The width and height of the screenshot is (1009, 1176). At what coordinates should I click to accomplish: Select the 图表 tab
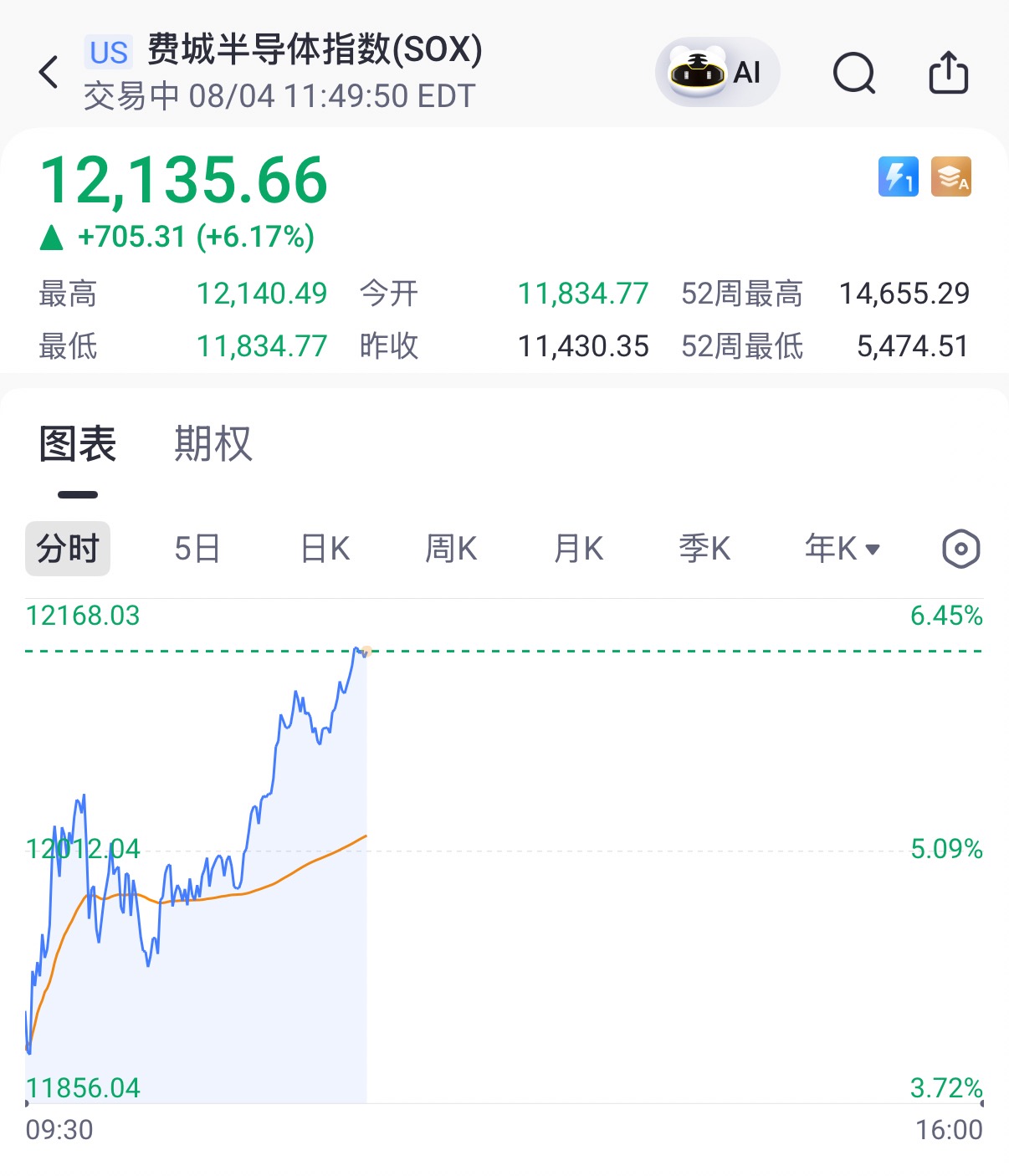pos(77,443)
